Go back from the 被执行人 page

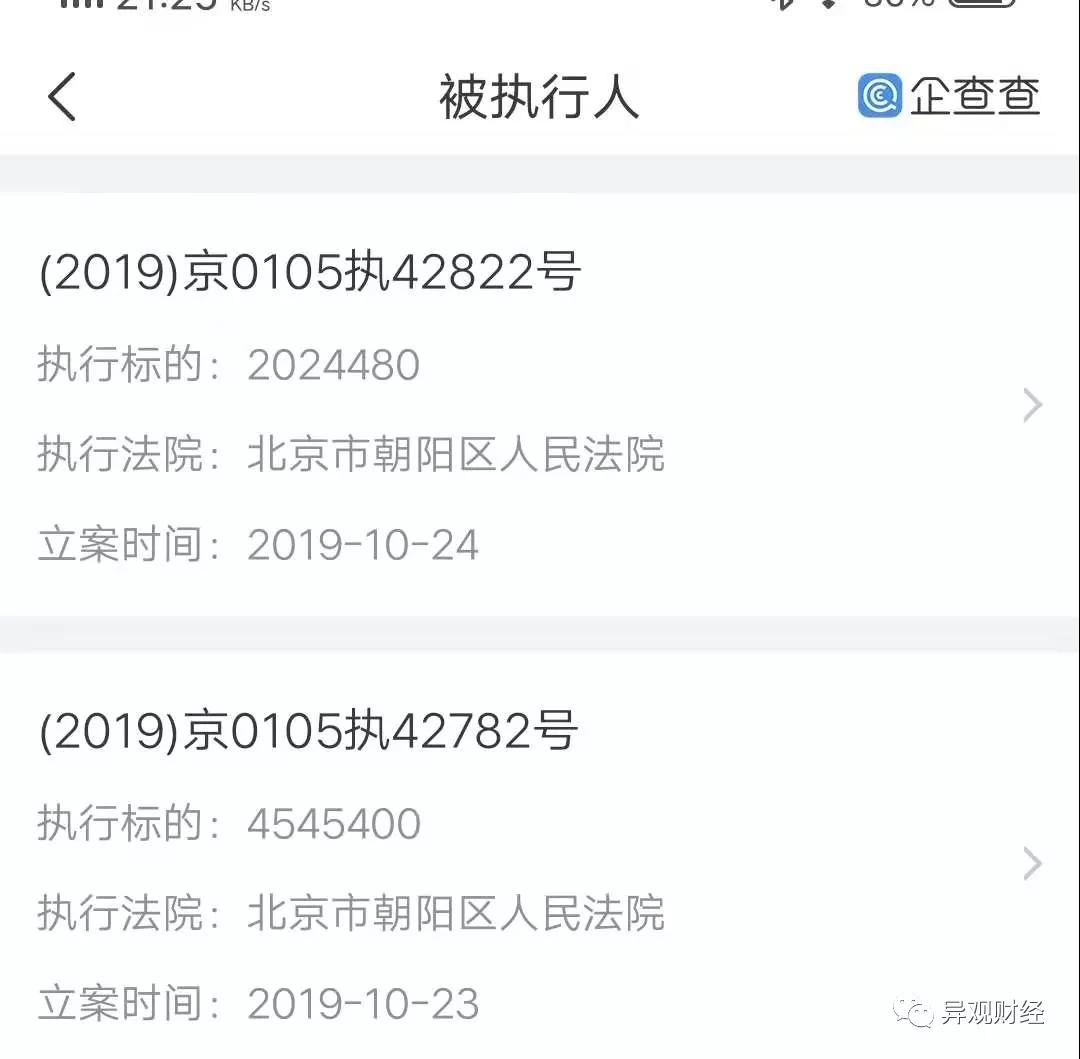click(x=62, y=98)
